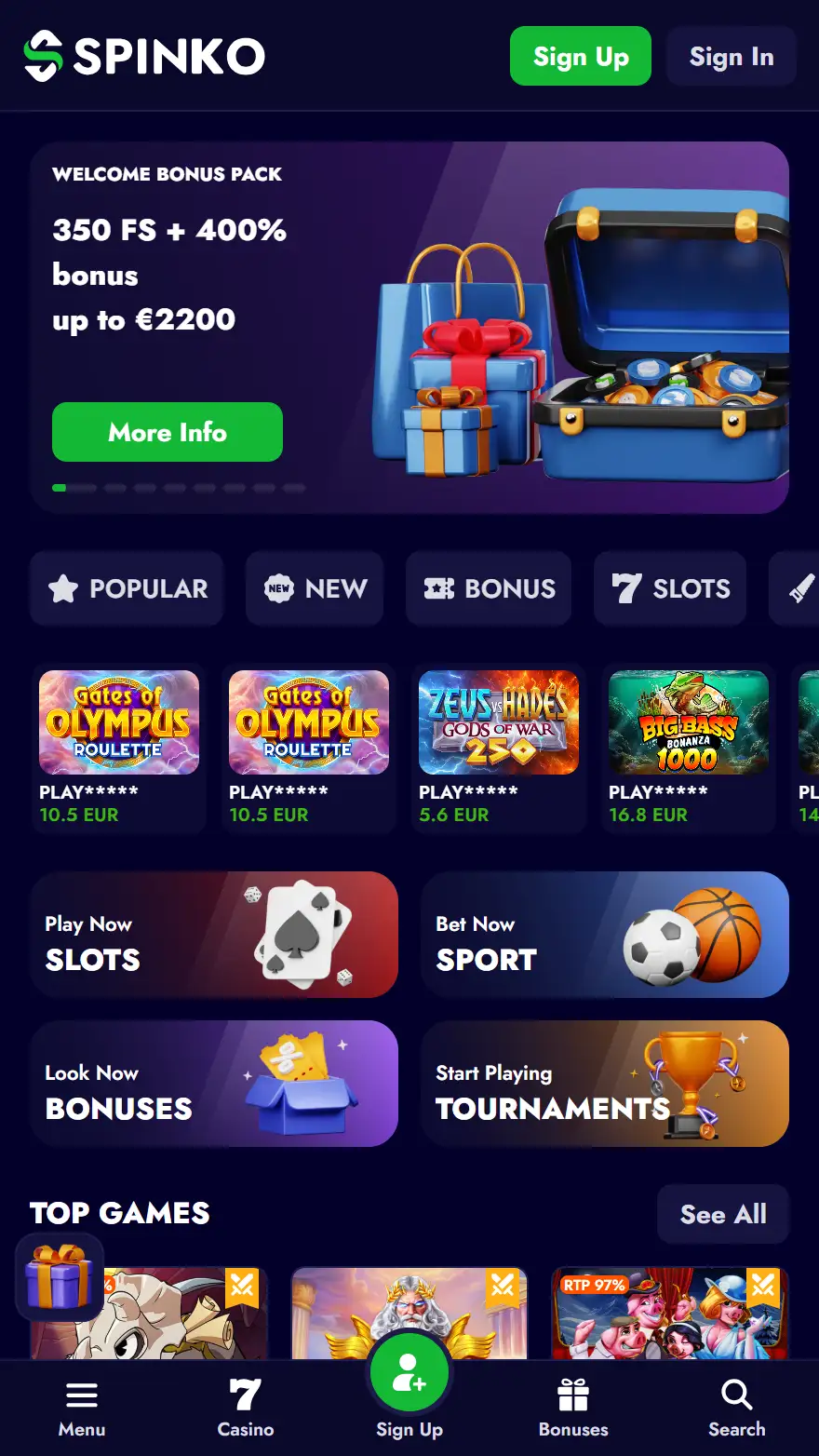Open the Bonuses tab in the bottom navigation

coord(573,1408)
